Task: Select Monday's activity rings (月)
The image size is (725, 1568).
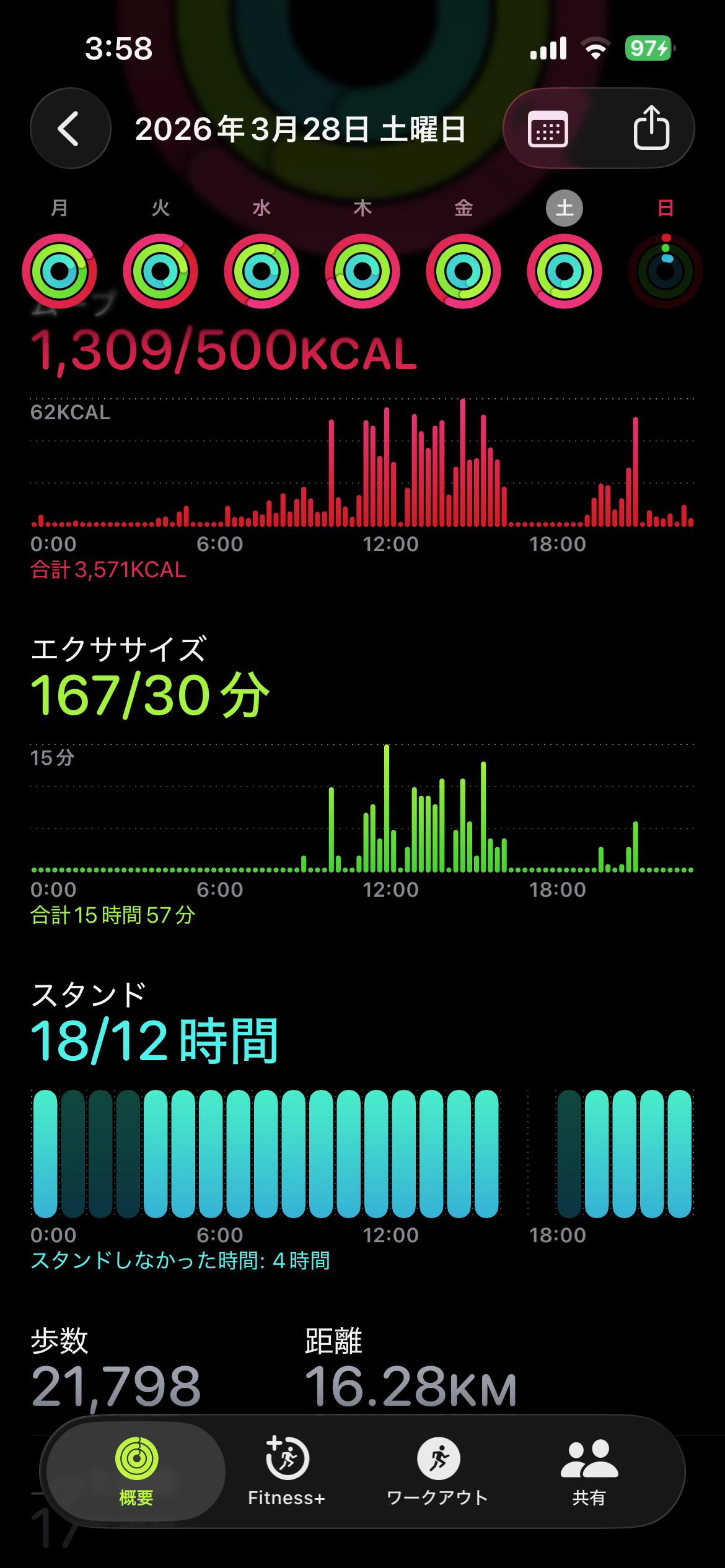Action: (59, 271)
